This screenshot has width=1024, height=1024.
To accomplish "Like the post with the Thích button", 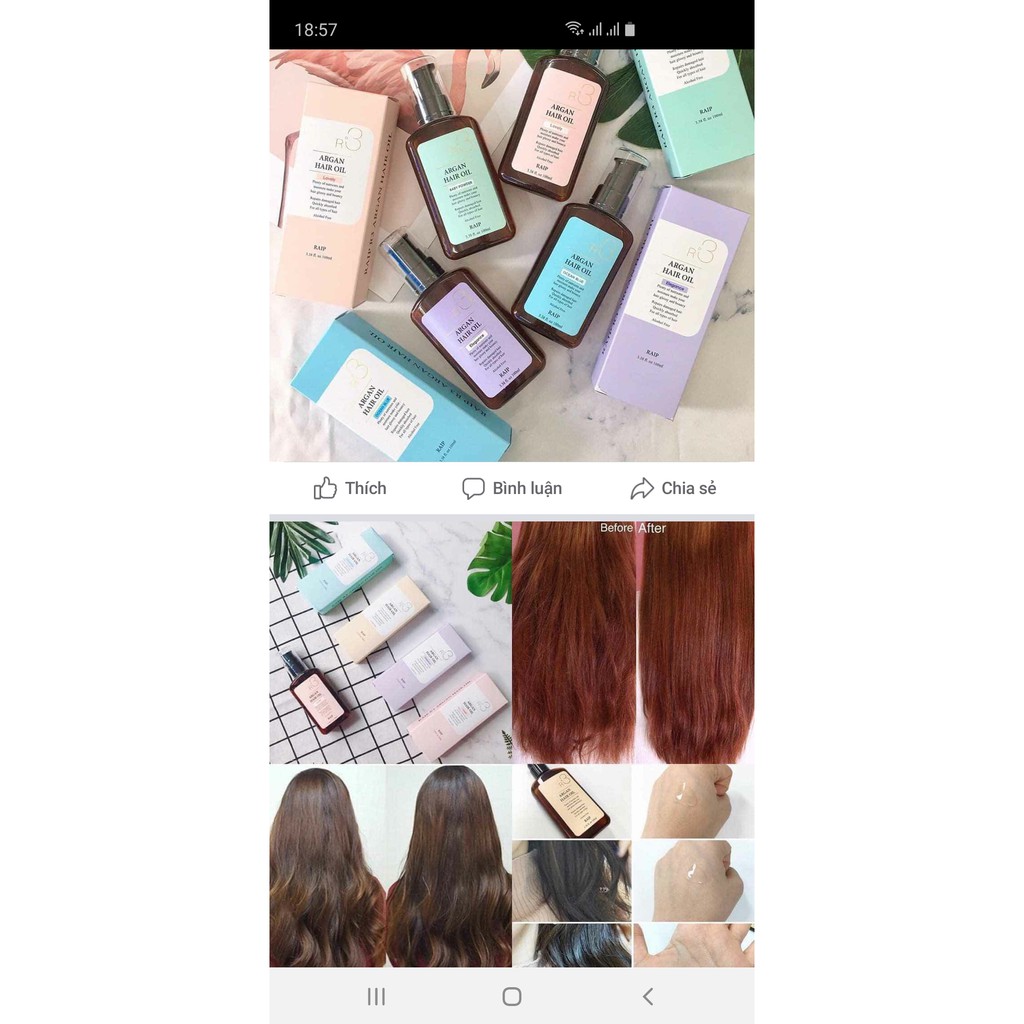I will (x=350, y=488).
